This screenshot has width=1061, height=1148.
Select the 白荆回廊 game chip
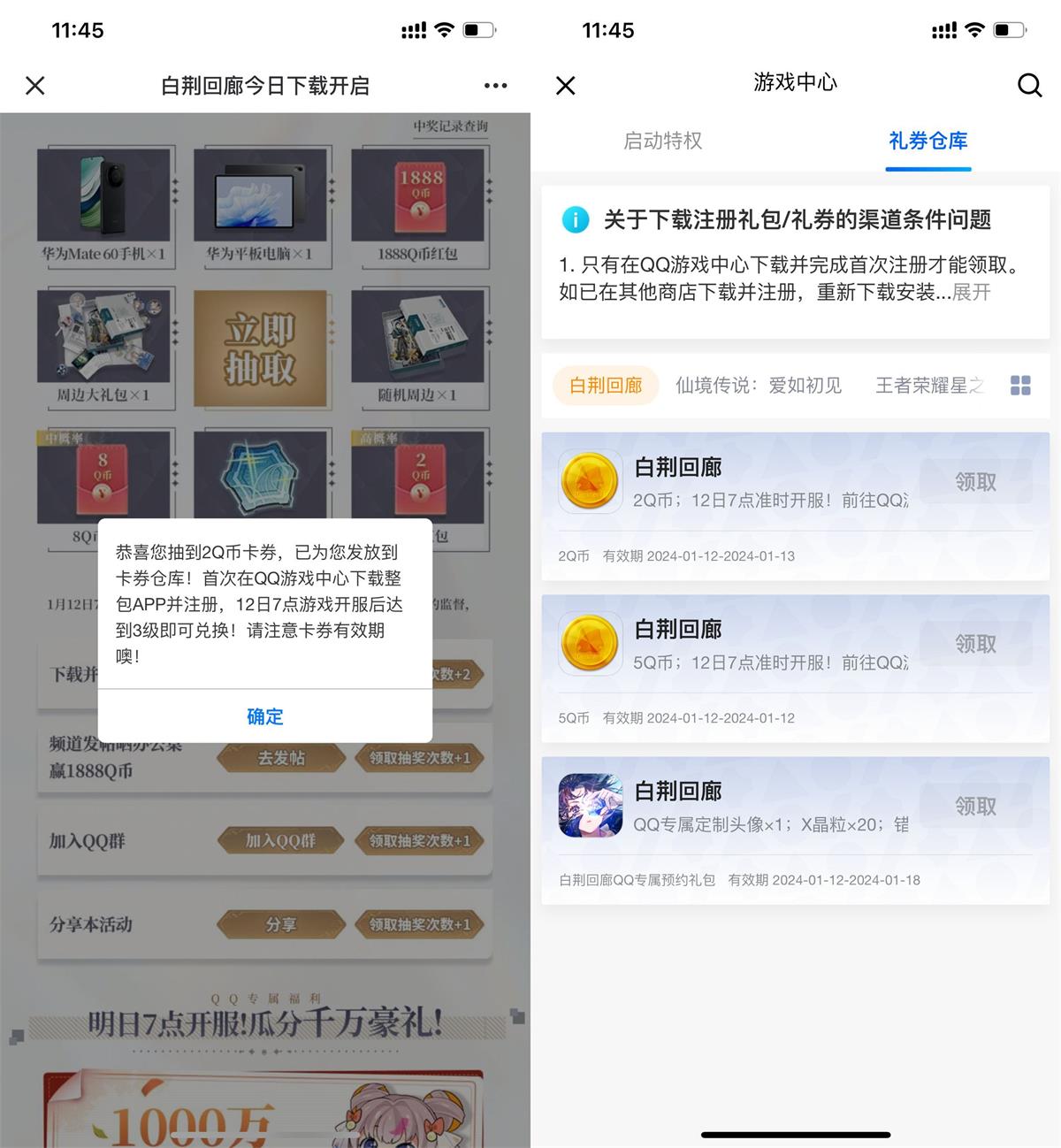[606, 386]
